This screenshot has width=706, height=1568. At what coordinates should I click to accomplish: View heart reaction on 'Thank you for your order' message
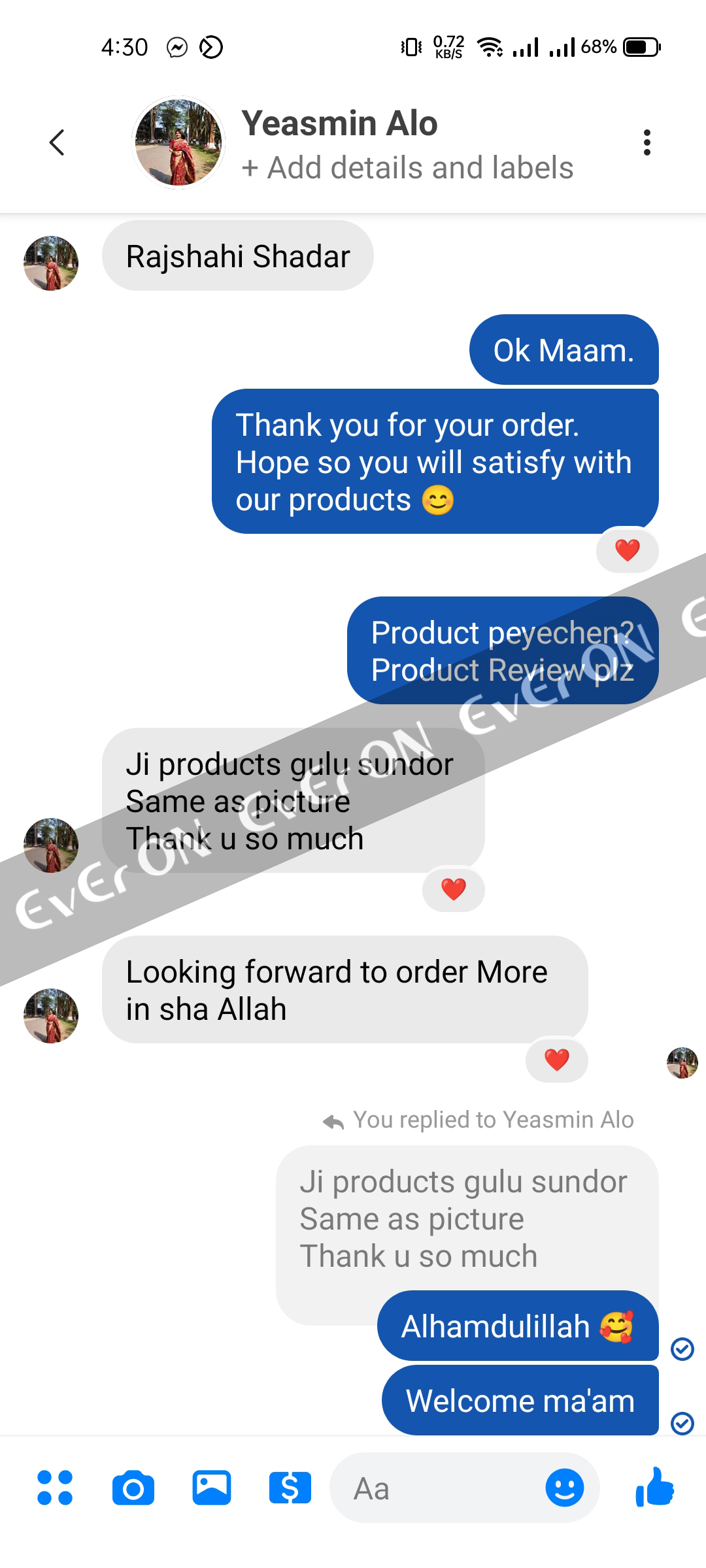pyautogui.click(x=627, y=550)
